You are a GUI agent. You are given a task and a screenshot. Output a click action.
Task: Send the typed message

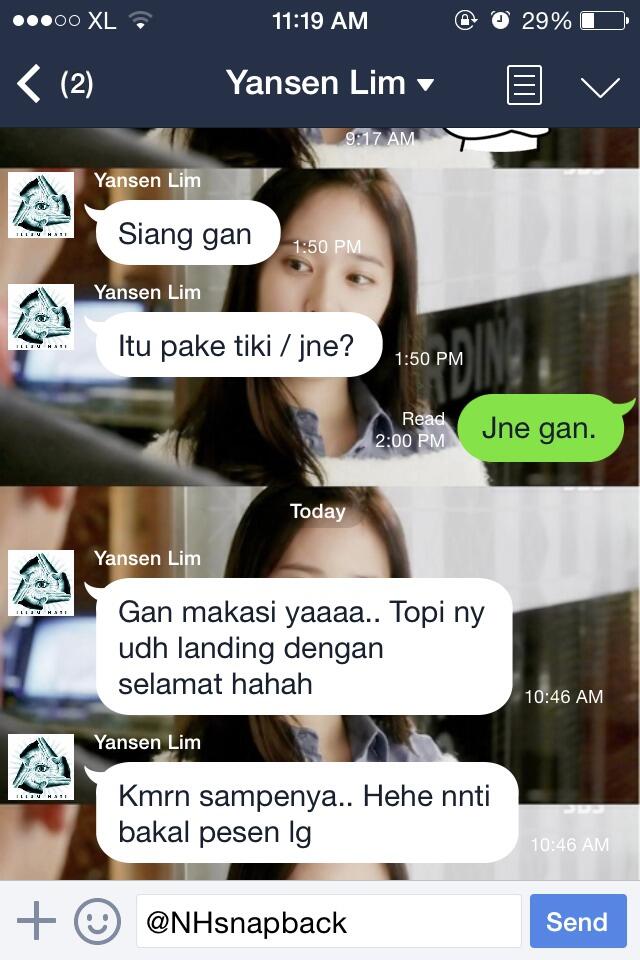[577, 921]
